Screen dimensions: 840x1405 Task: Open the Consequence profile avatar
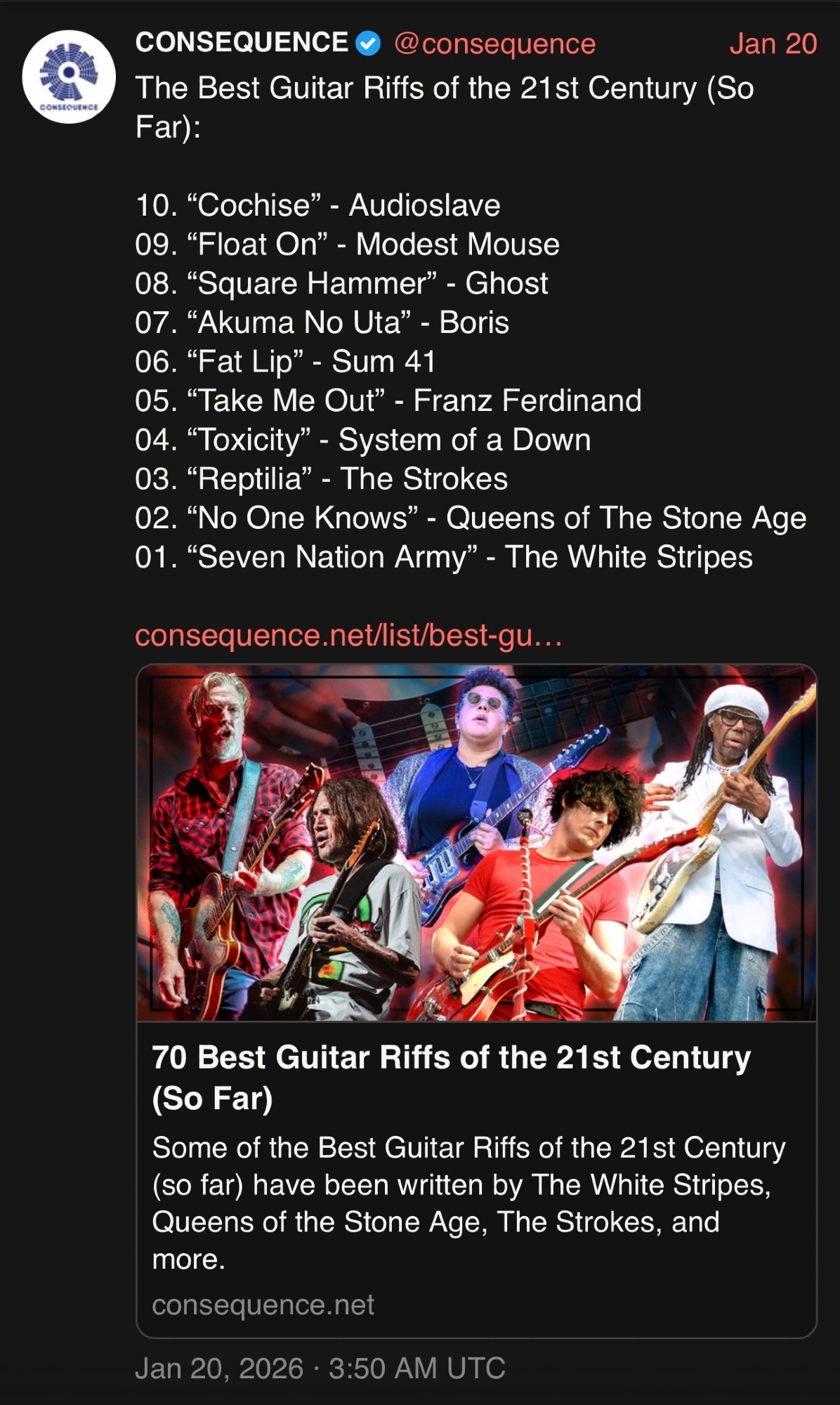(x=68, y=77)
